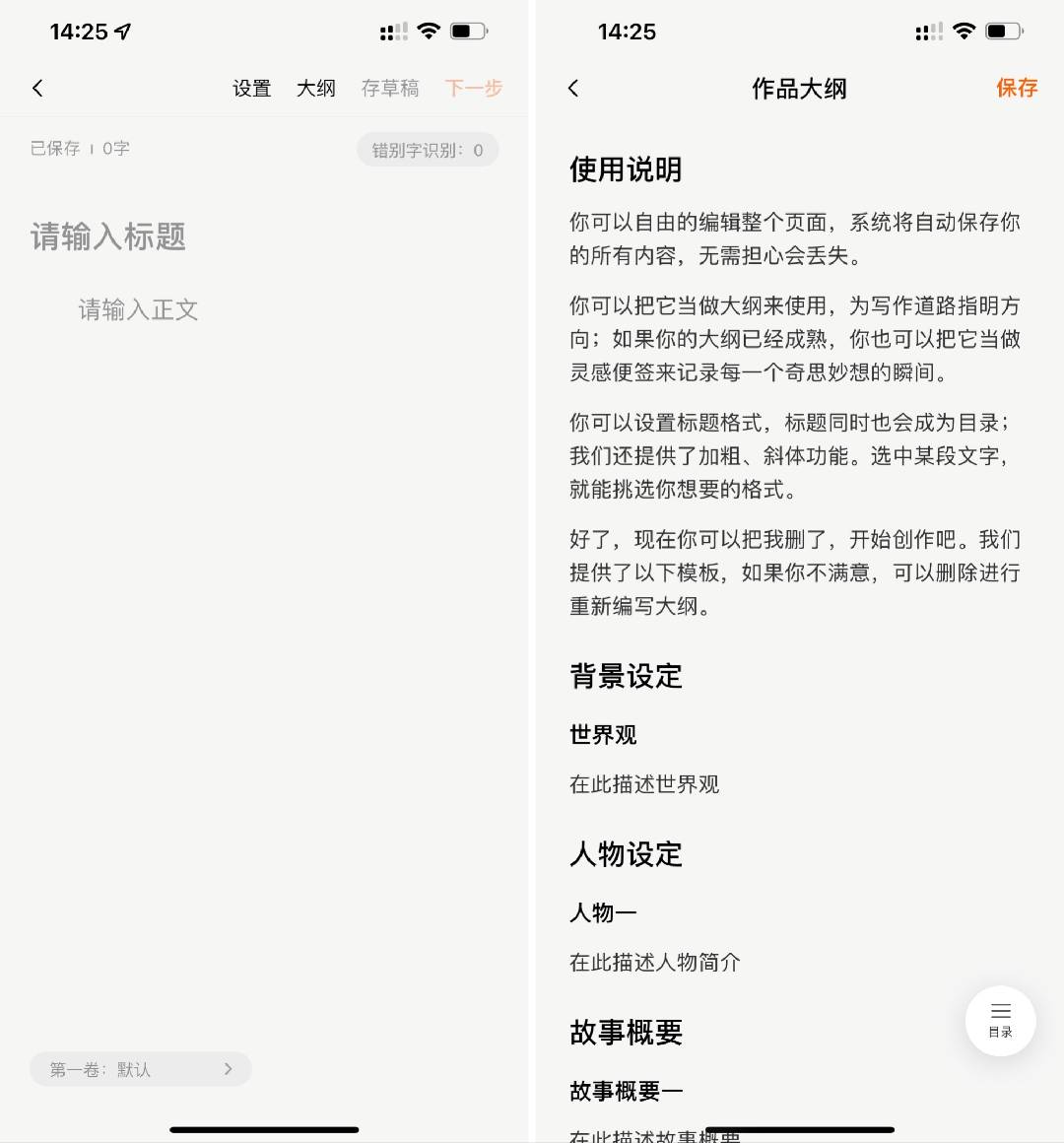Screen dimensions: 1064x1143
Task: Tap 下一步 to proceed
Action: pos(473,89)
